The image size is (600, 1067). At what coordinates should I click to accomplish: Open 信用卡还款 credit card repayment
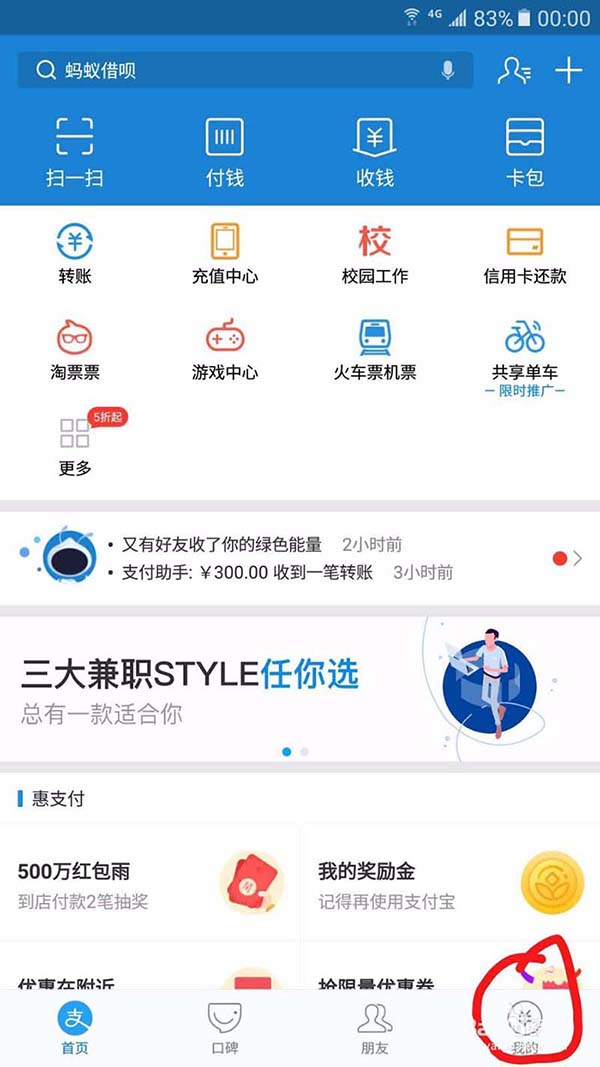[x=525, y=255]
